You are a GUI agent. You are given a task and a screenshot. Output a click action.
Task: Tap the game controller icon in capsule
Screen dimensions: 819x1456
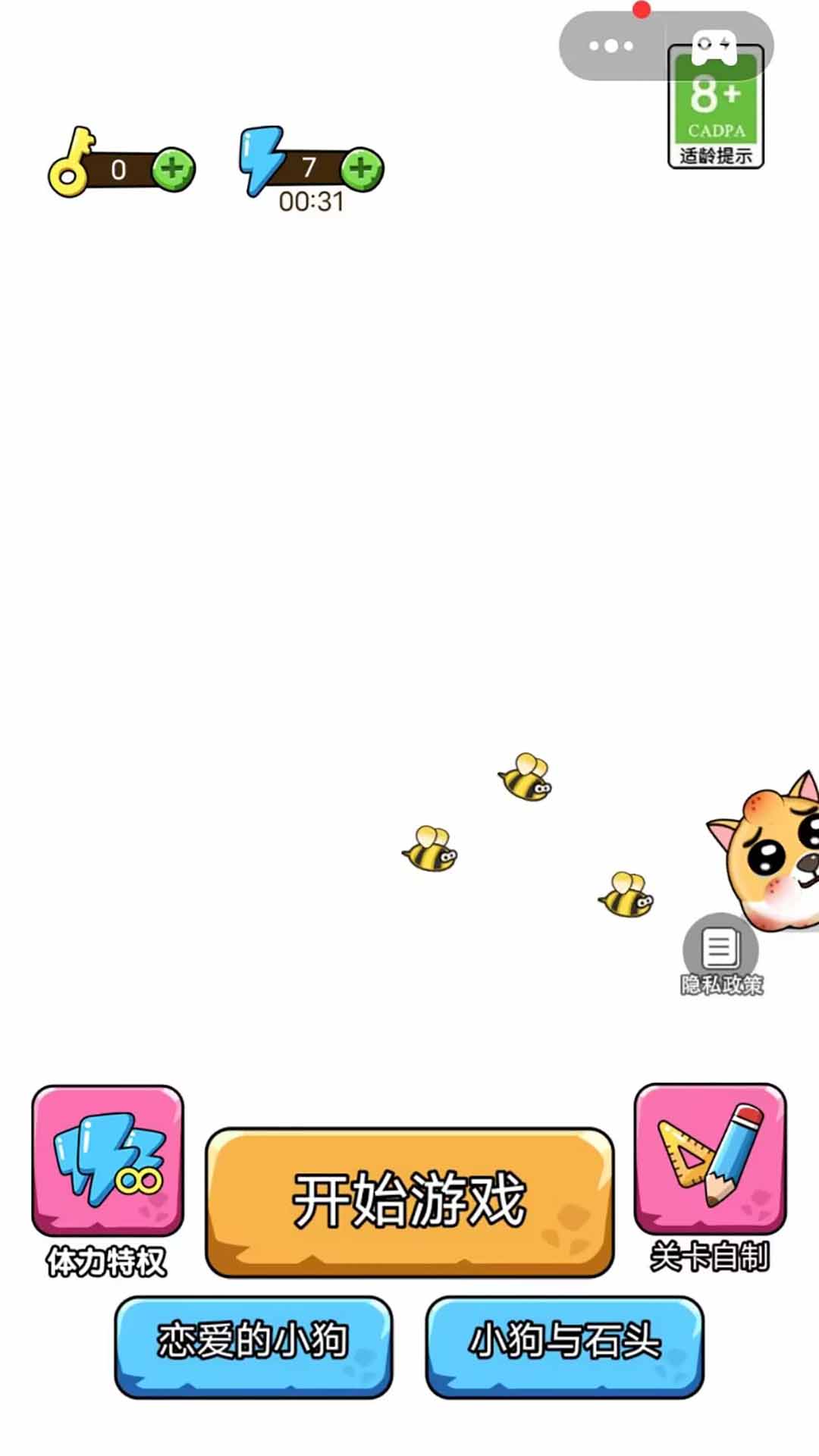[714, 47]
